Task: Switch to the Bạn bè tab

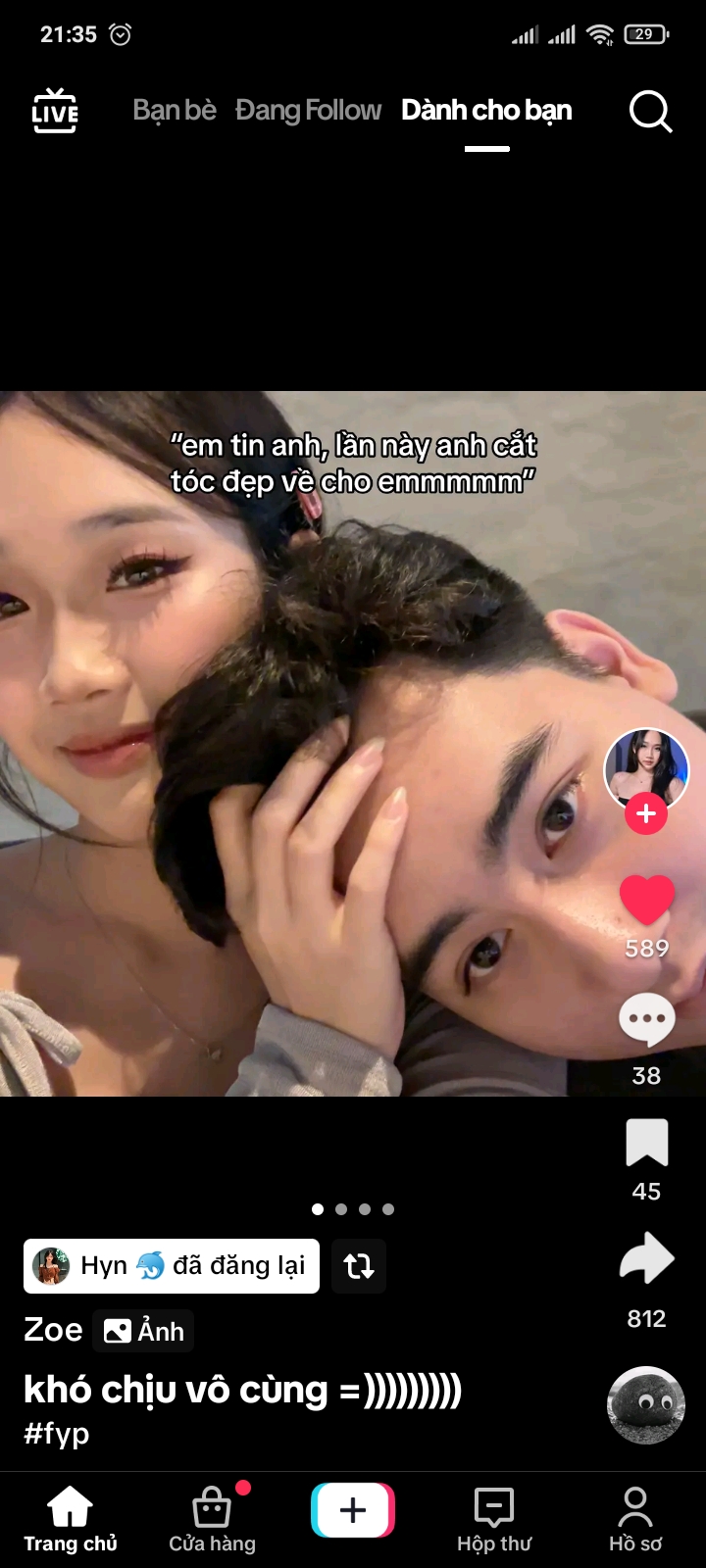Action: pyautogui.click(x=175, y=110)
